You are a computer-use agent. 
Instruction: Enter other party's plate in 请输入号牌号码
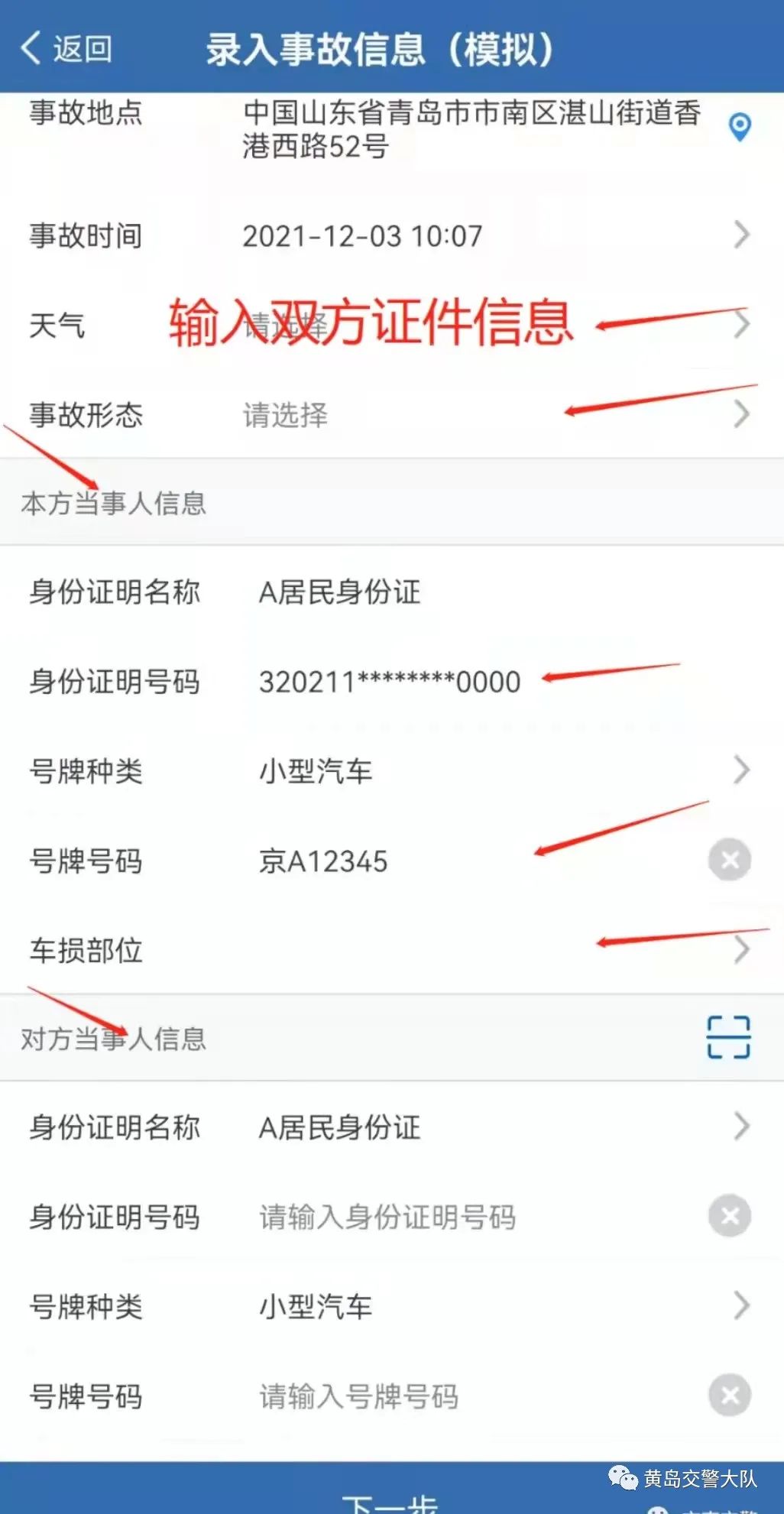click(458, 1396)
